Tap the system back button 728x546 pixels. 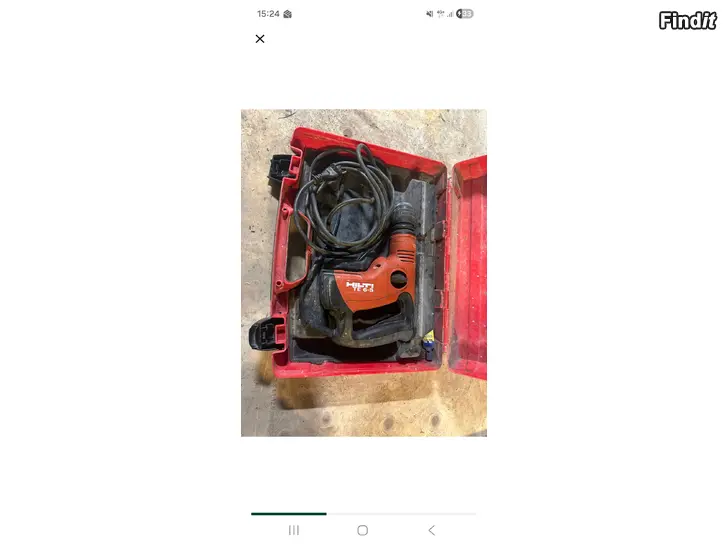click(432, 530)
